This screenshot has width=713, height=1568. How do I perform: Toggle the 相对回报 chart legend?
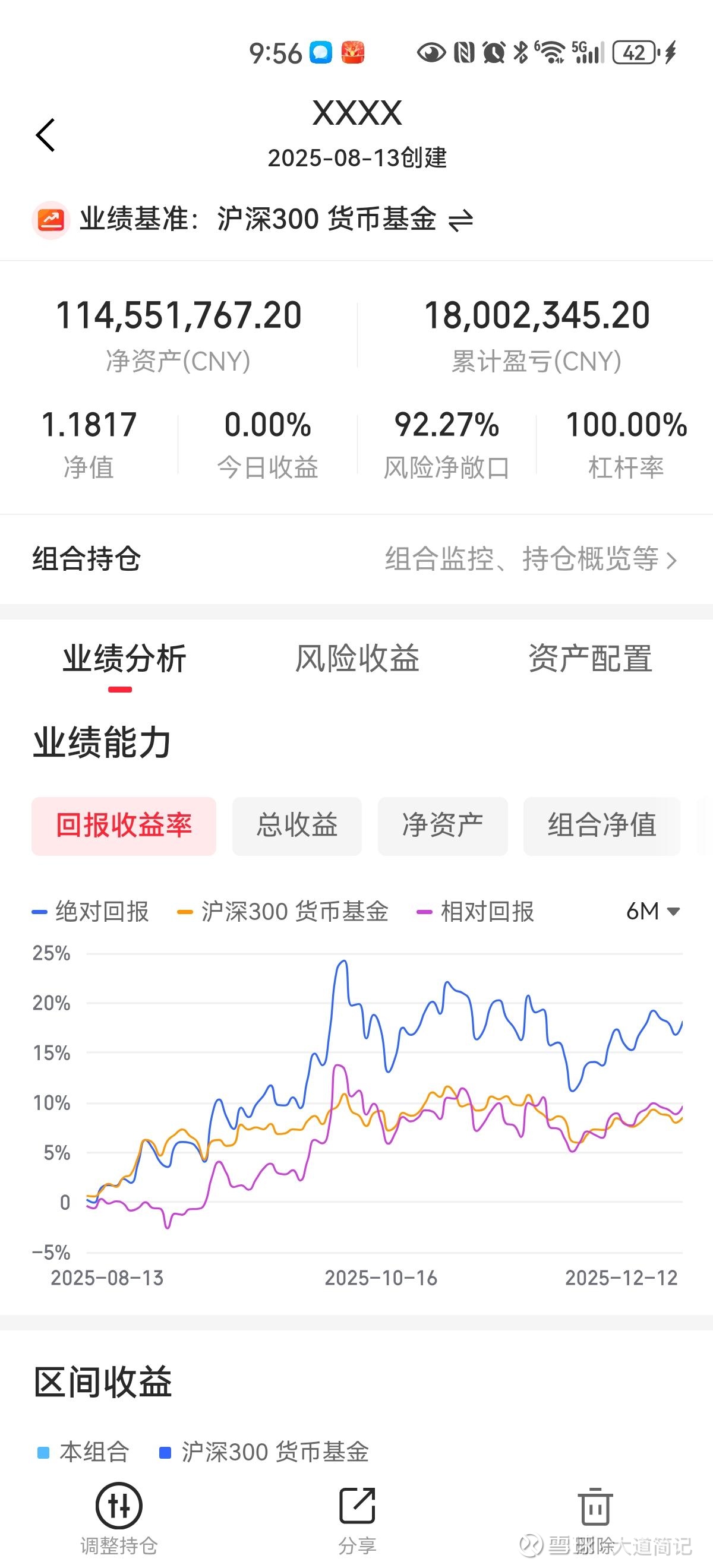[x=475, y=912]
